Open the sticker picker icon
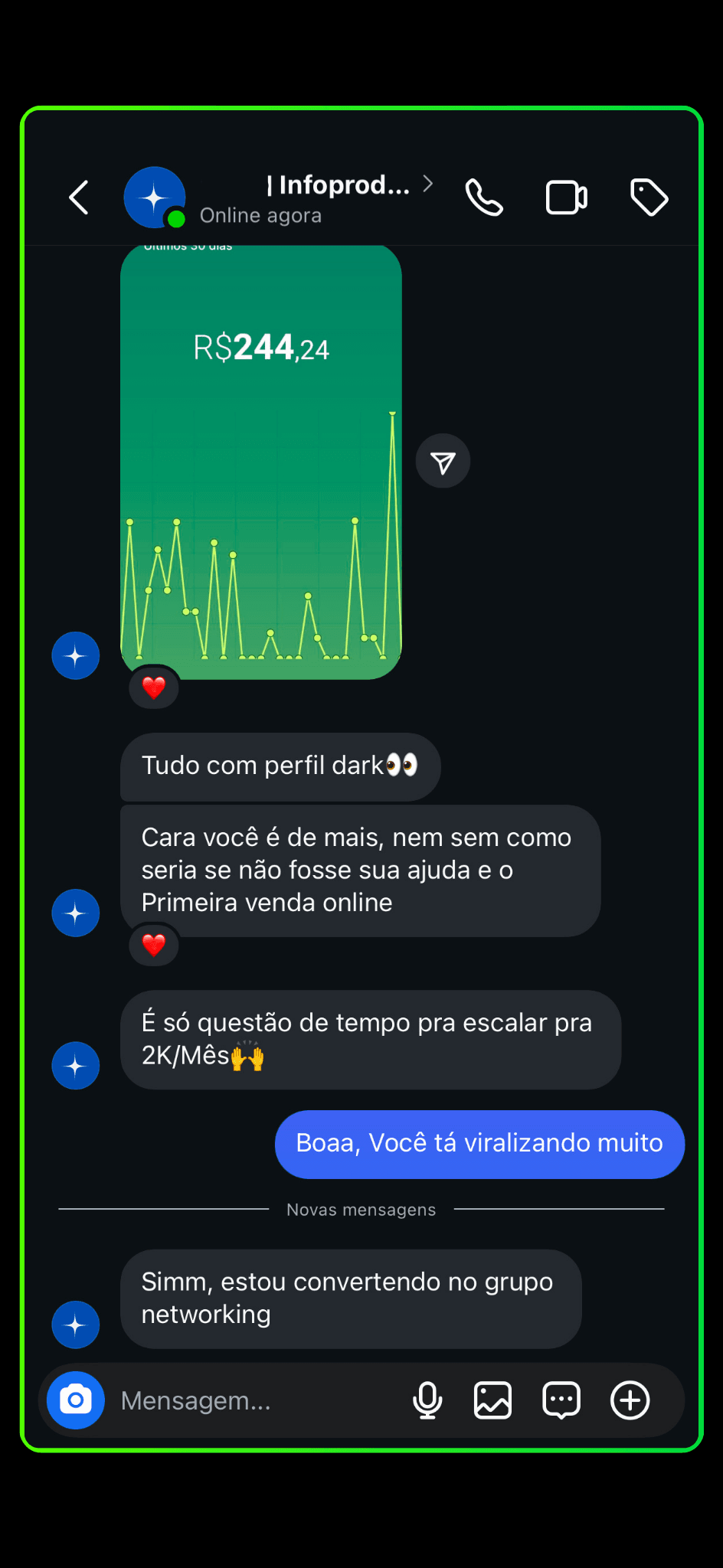This screenshot has height=1568, width=723. (561, 1400)
